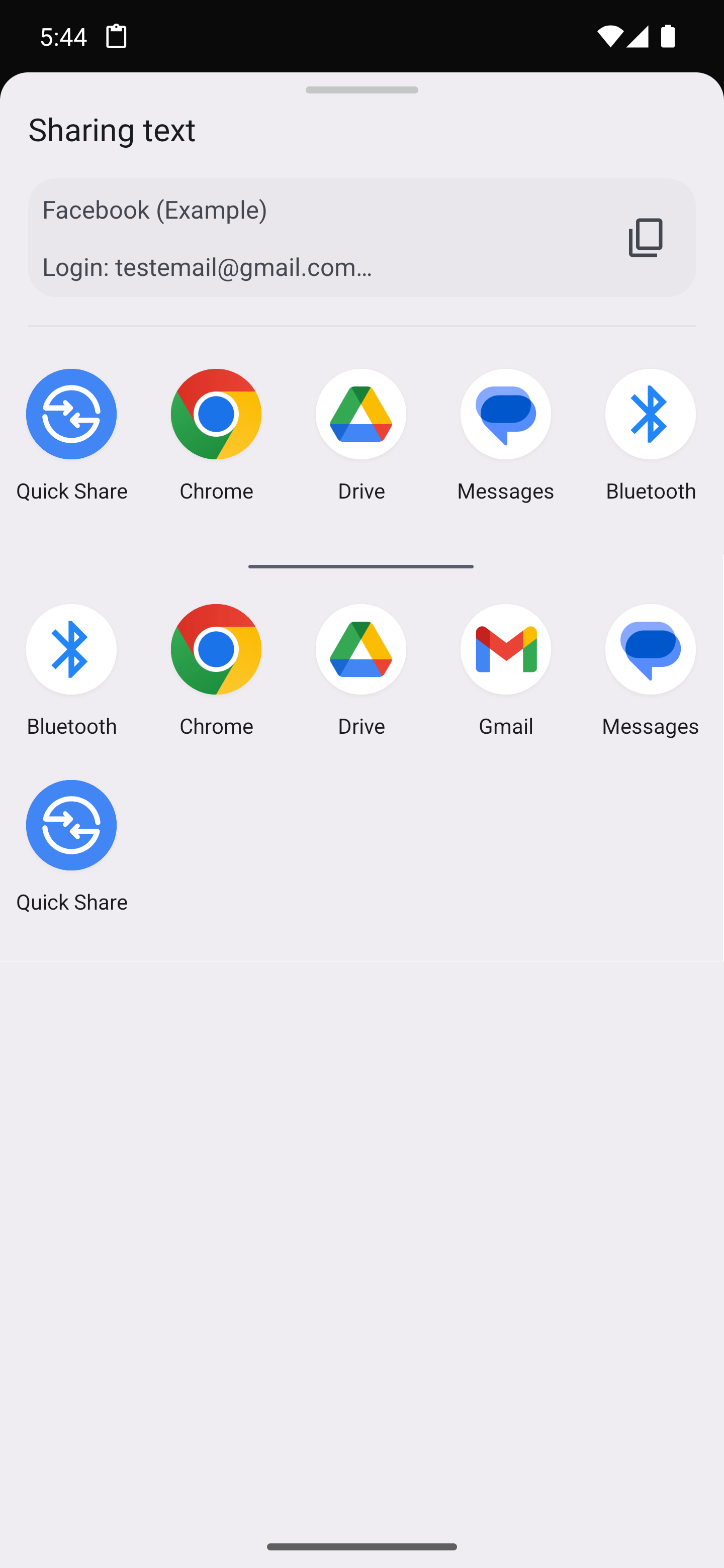Share via Bluetooth in the top row

[x=650, y=436]
